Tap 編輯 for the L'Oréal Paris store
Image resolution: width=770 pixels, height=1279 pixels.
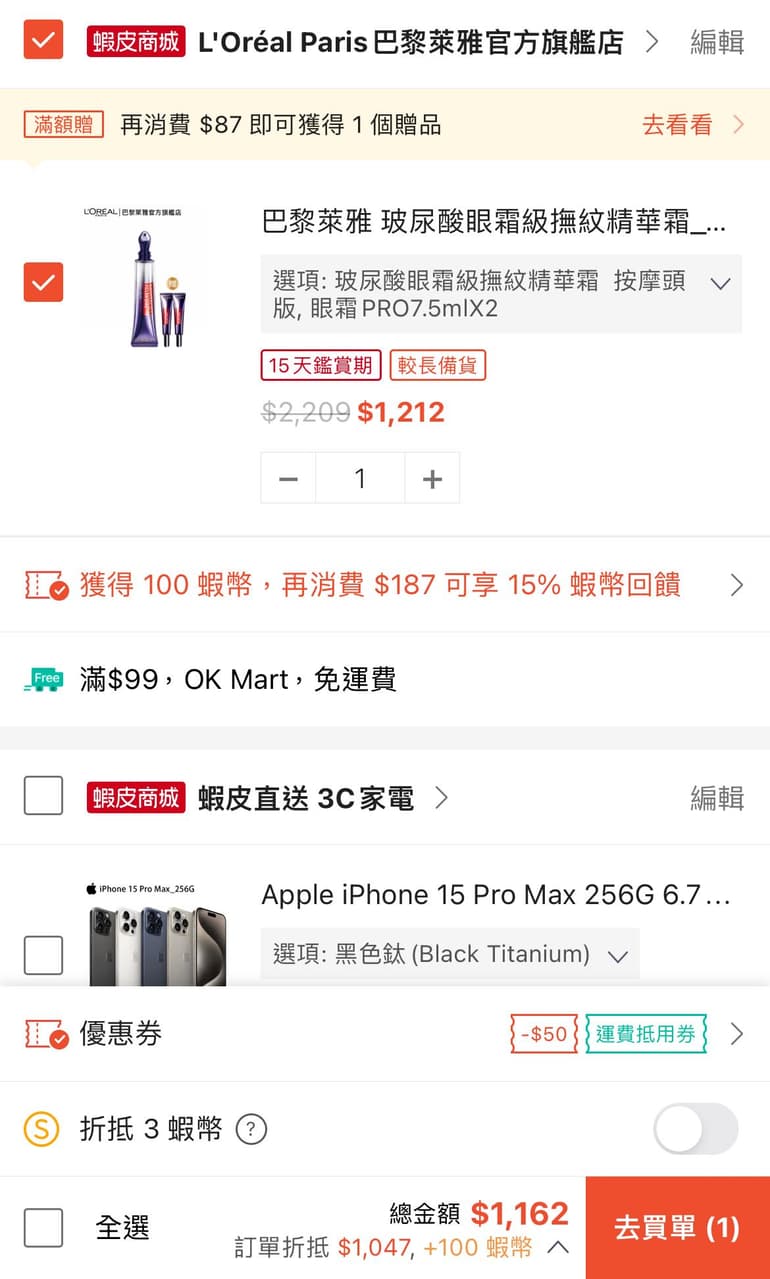point(716,42)
